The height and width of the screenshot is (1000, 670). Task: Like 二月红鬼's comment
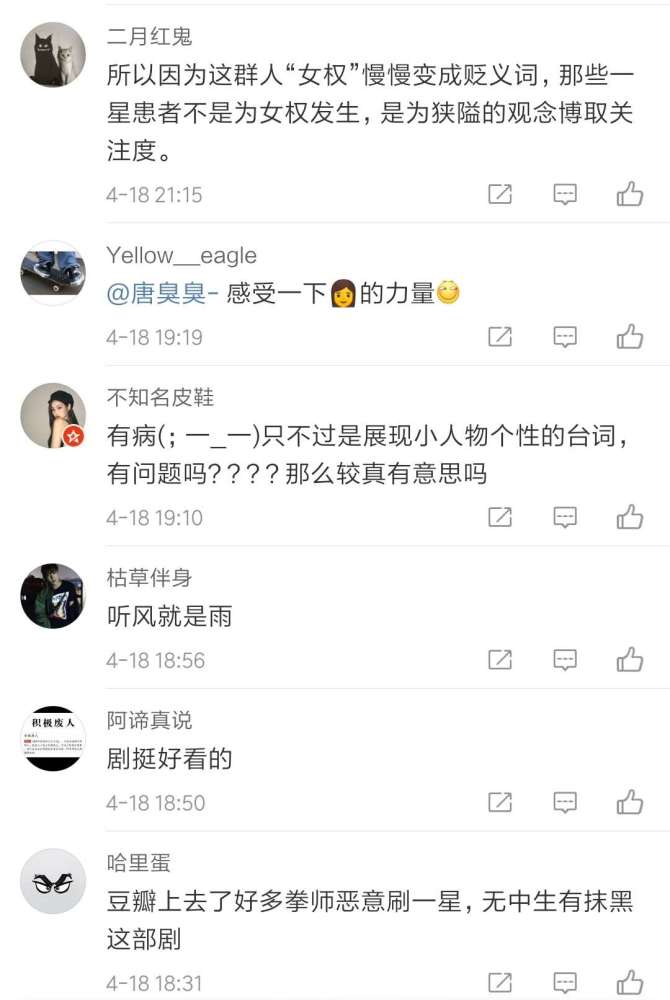point(629,194)
